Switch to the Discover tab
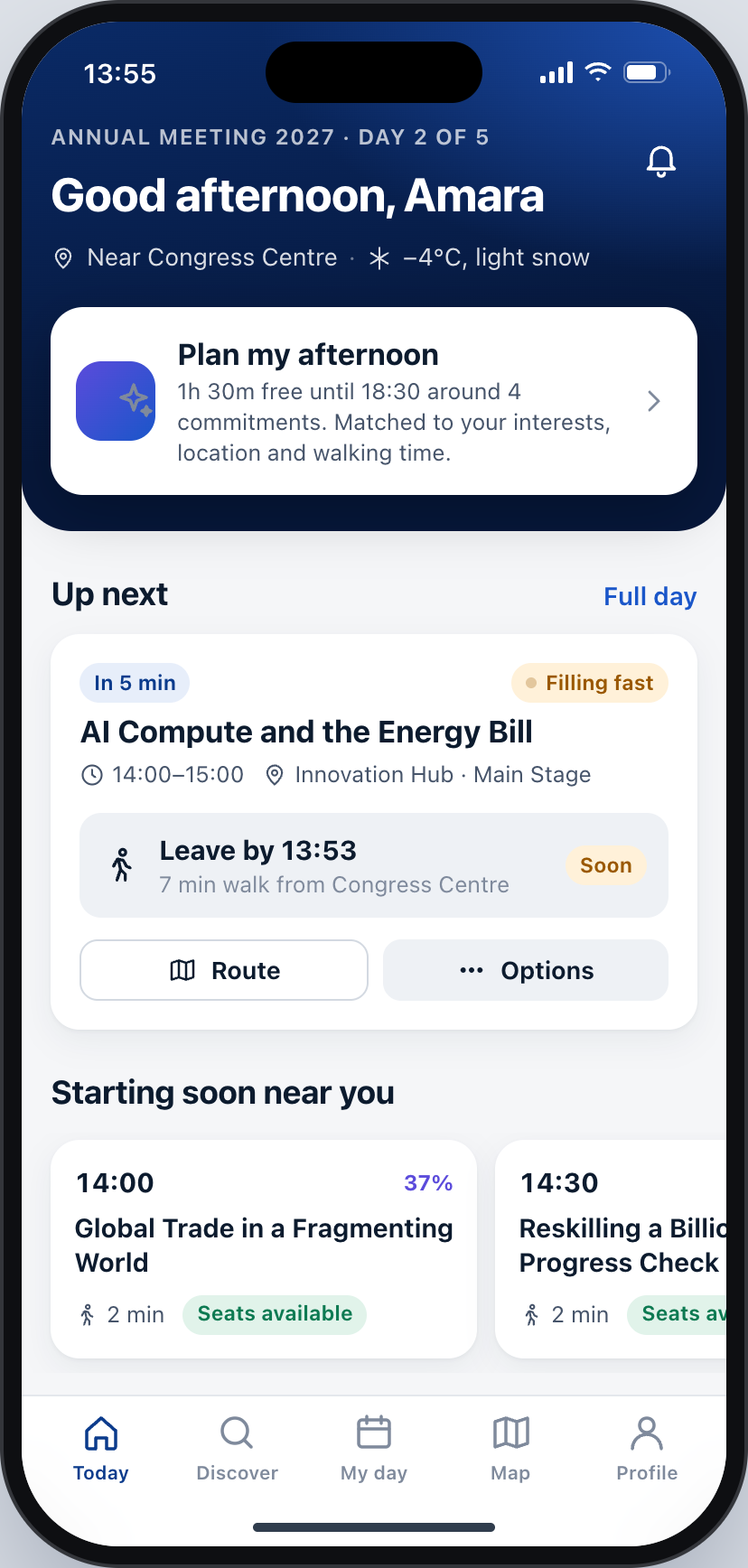The width and height of the screenshot is (748, 1568). [237, 1449]
